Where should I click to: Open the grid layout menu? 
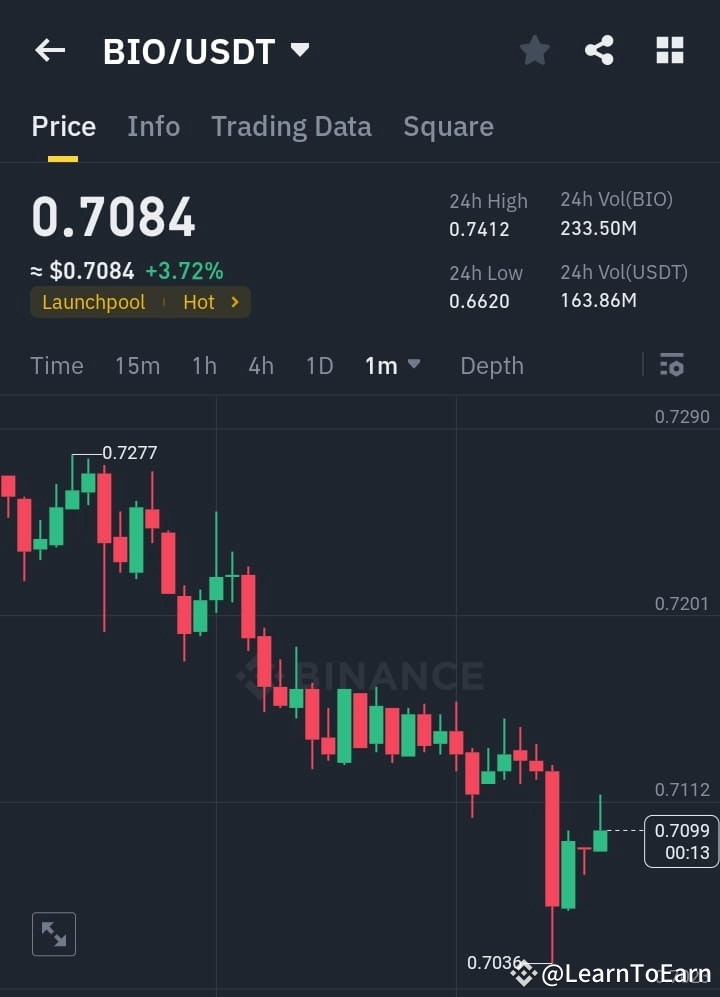[x=668, y=50]
